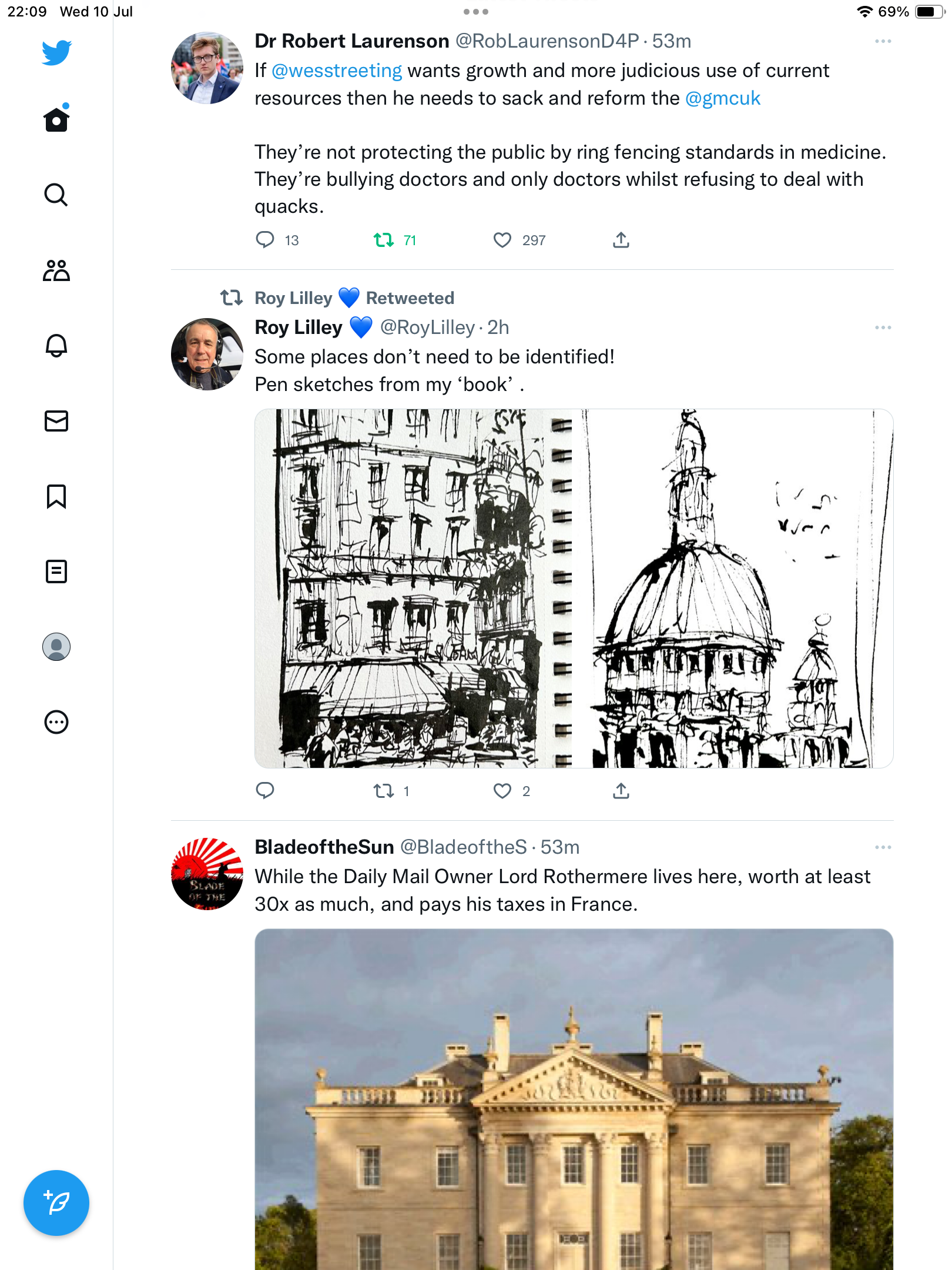Like Dr Robert Laurenson's tweet

[x=502, y=240]
